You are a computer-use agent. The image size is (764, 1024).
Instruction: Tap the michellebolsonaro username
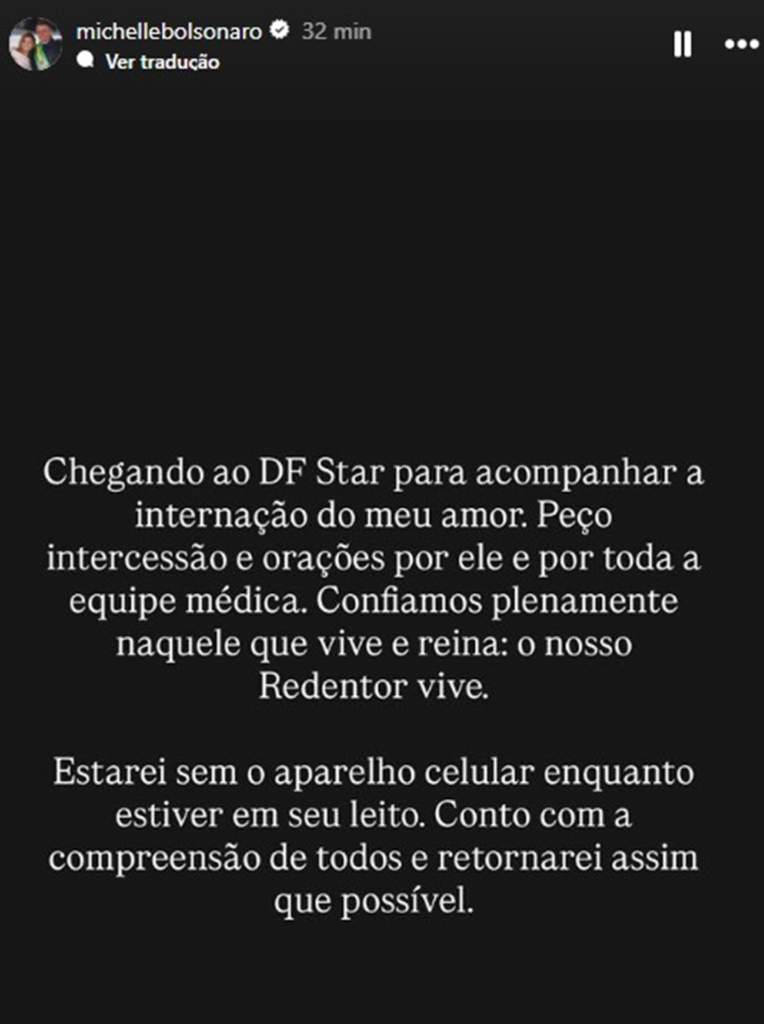(169, 31)
